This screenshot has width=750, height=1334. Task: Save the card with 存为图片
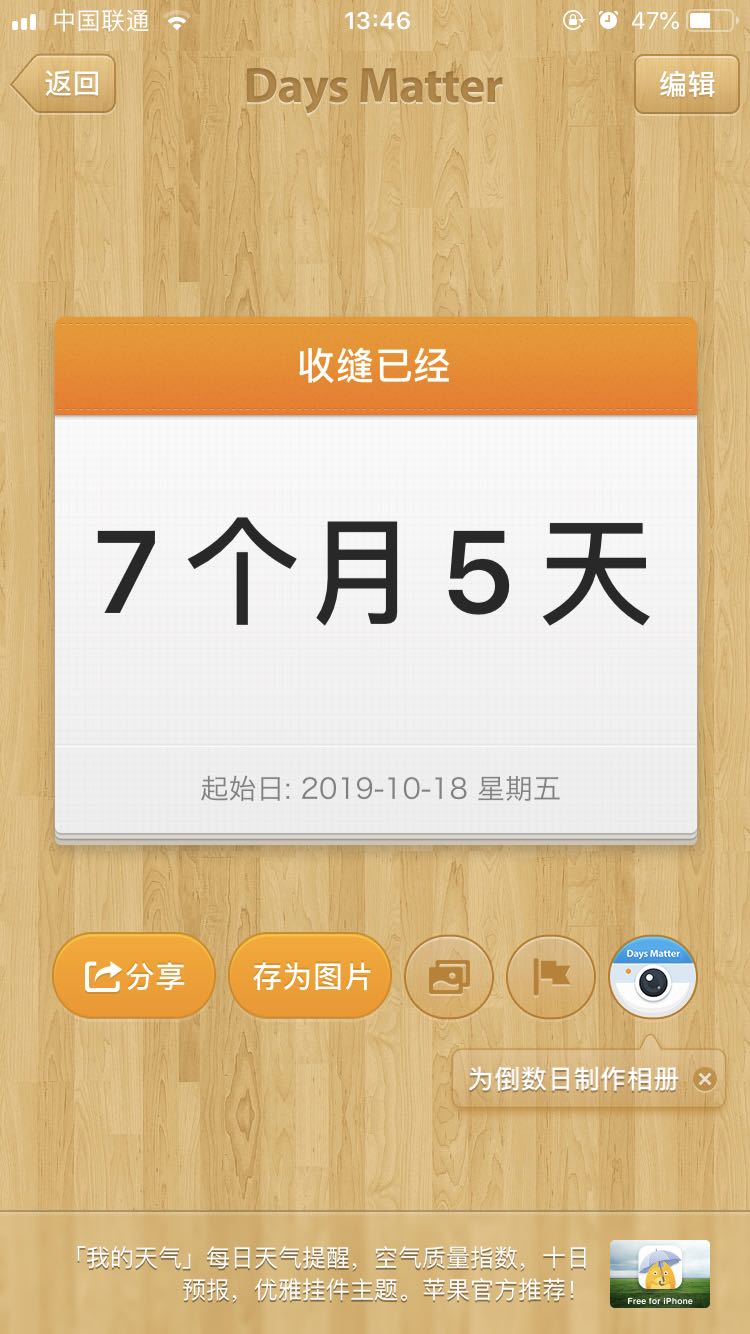click(x=310, y=976)
